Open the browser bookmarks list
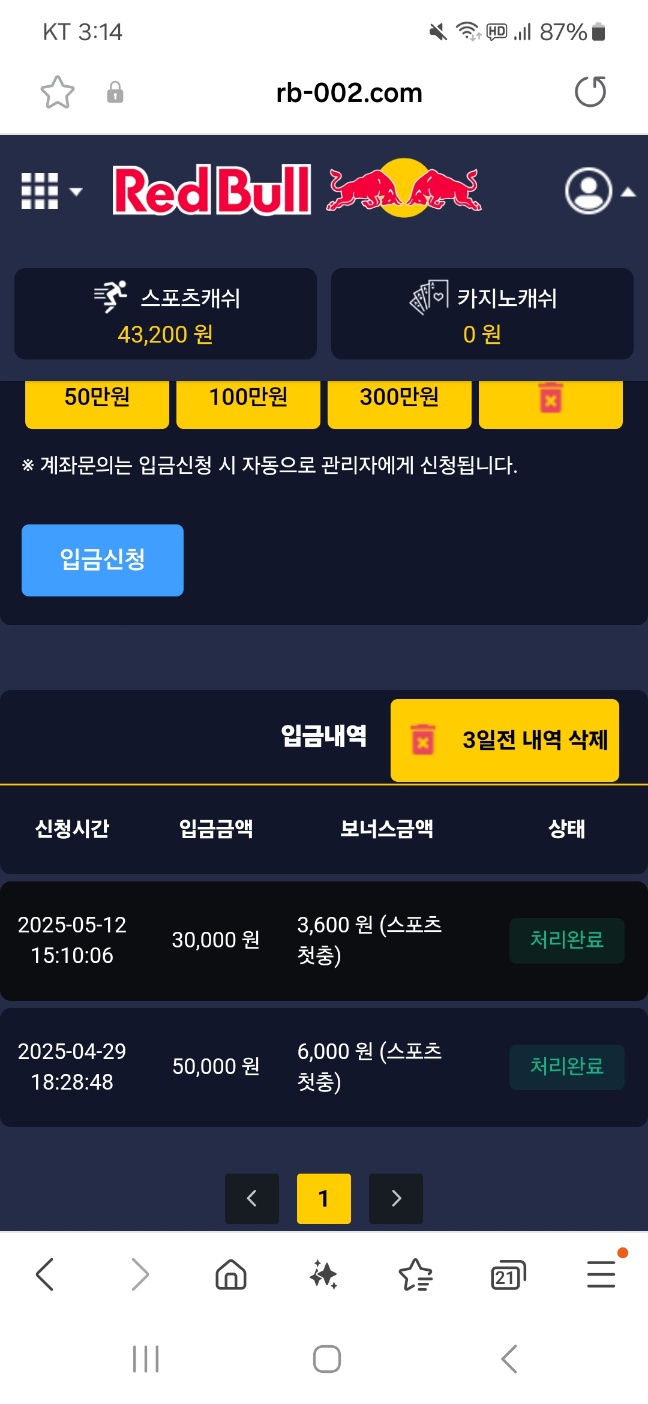 pyautogui.click(x=415, y=1274)
